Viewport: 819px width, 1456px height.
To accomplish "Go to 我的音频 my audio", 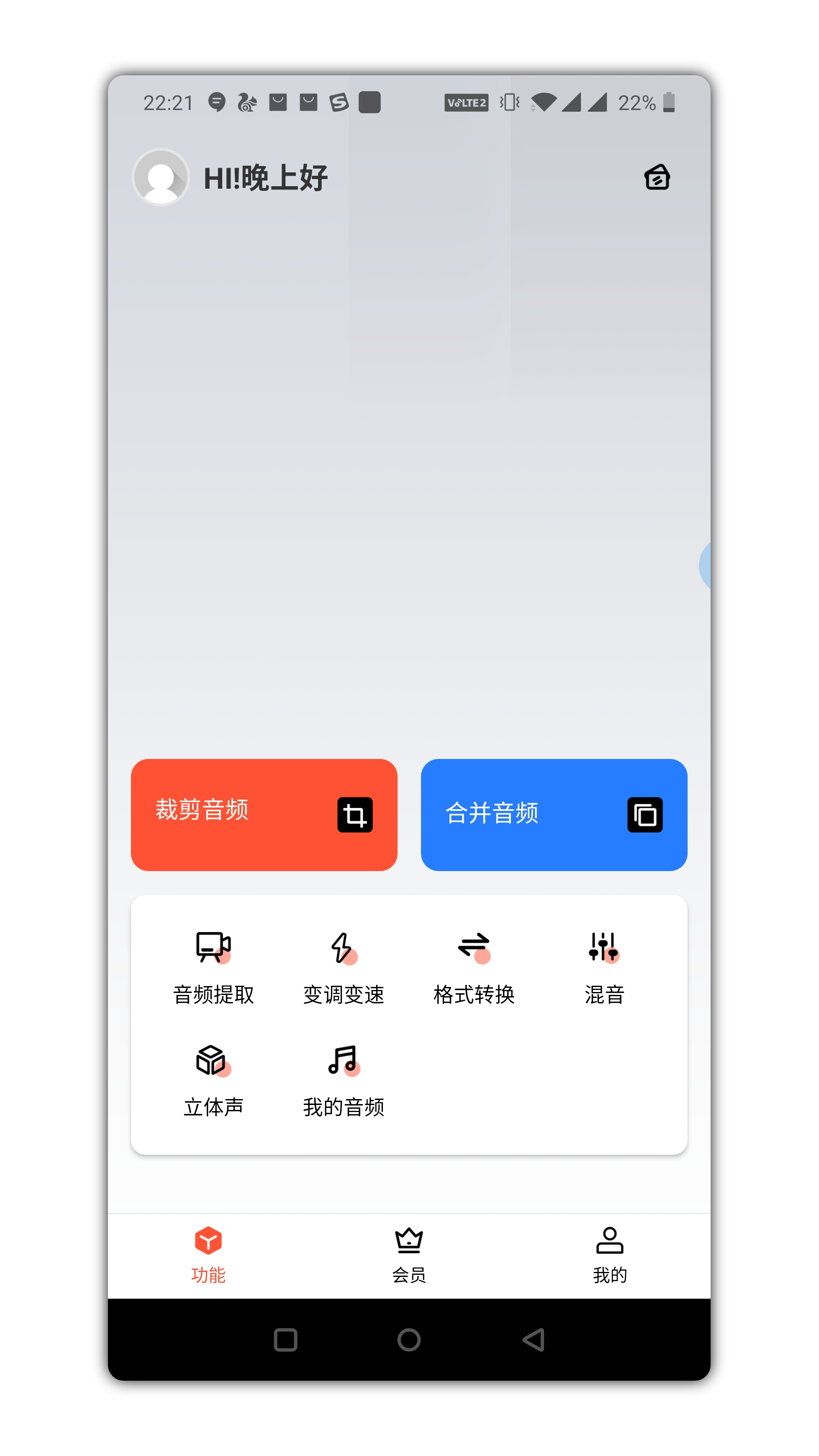I will coord(344,1079).
